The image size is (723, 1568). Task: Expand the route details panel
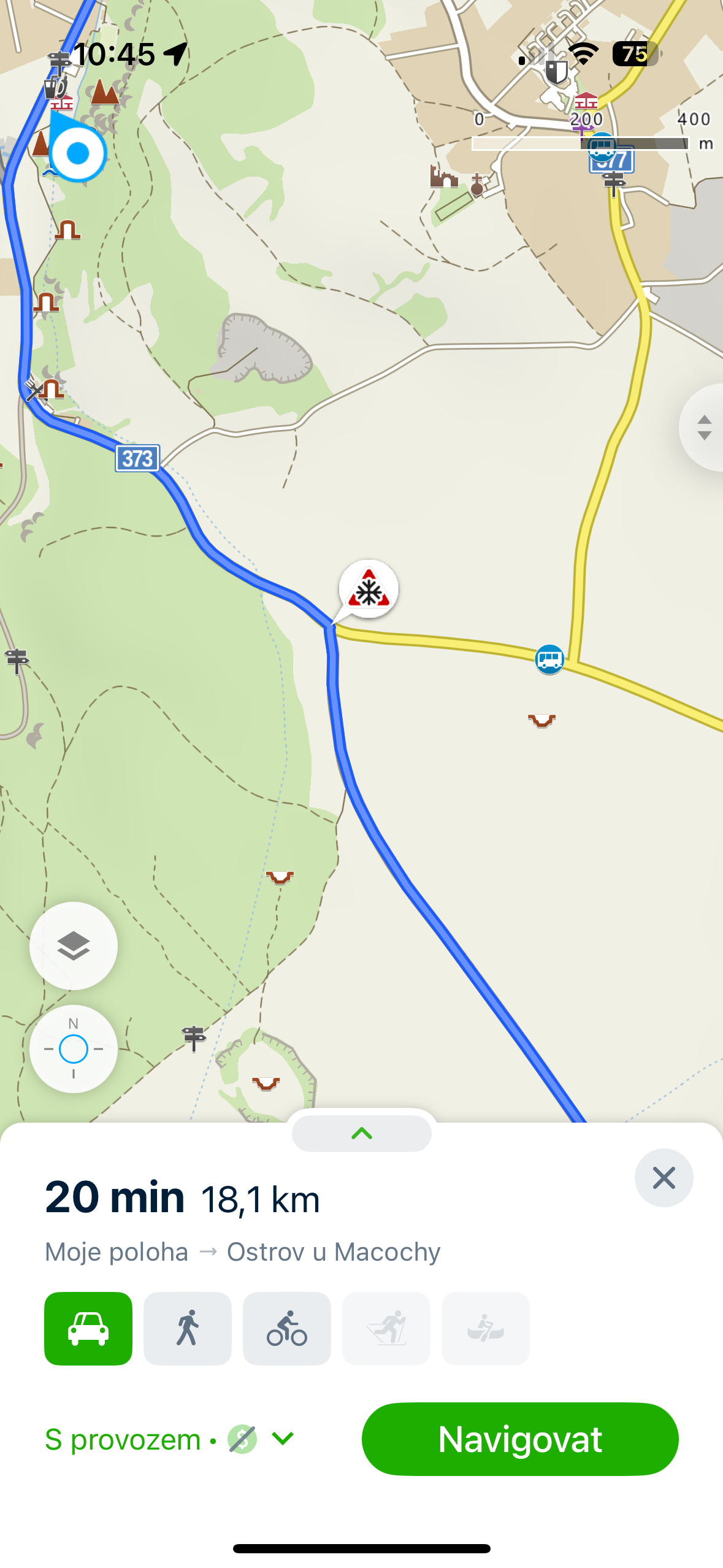coord(362,1133)
